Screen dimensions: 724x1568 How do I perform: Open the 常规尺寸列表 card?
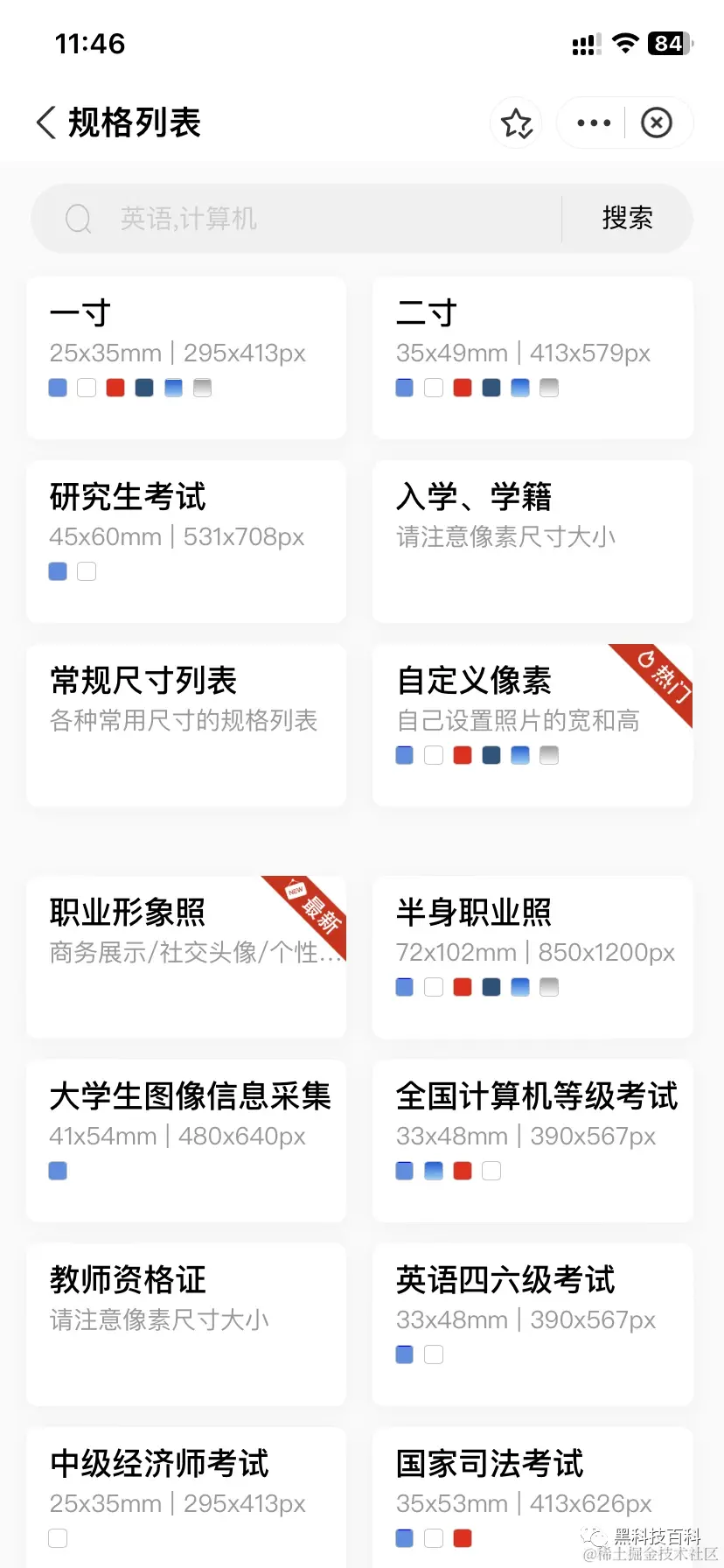[x=186, y=724]
